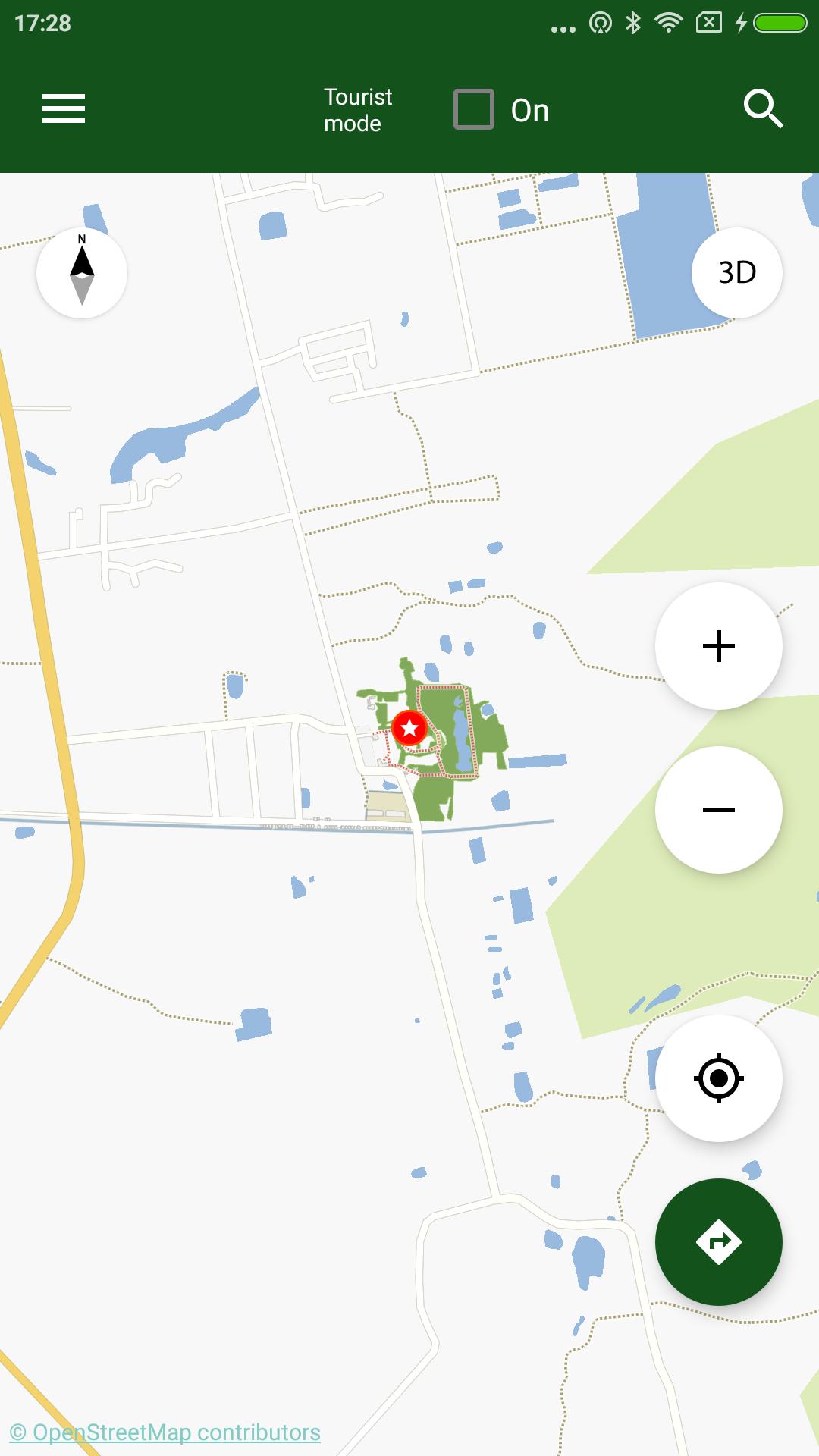Open the OpenStreetMap contributors link
This screenshot has width=819, height=1456.
pyautogui.click(x=165, y=1432)
